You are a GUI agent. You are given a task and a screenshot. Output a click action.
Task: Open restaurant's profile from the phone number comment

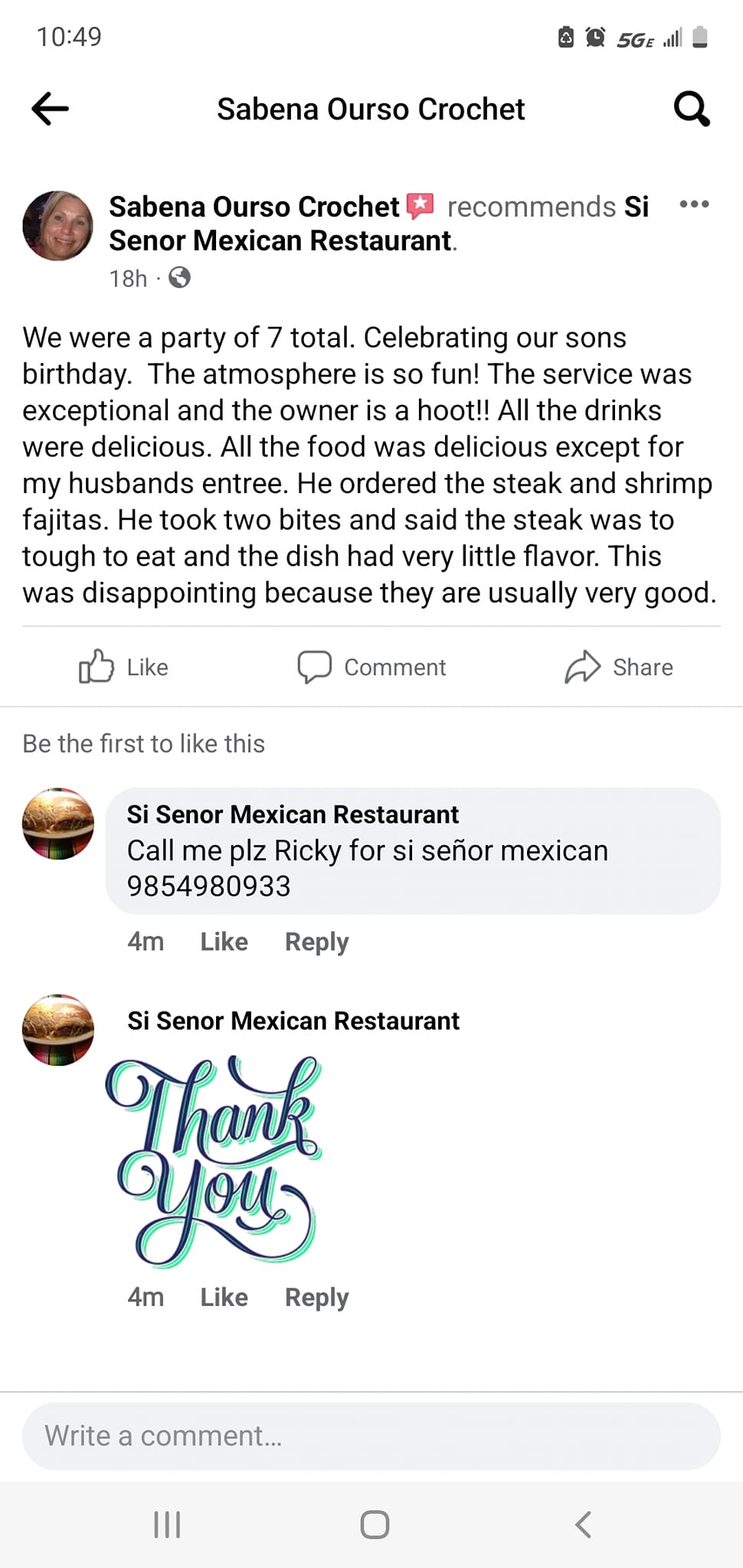pos(293,815)
